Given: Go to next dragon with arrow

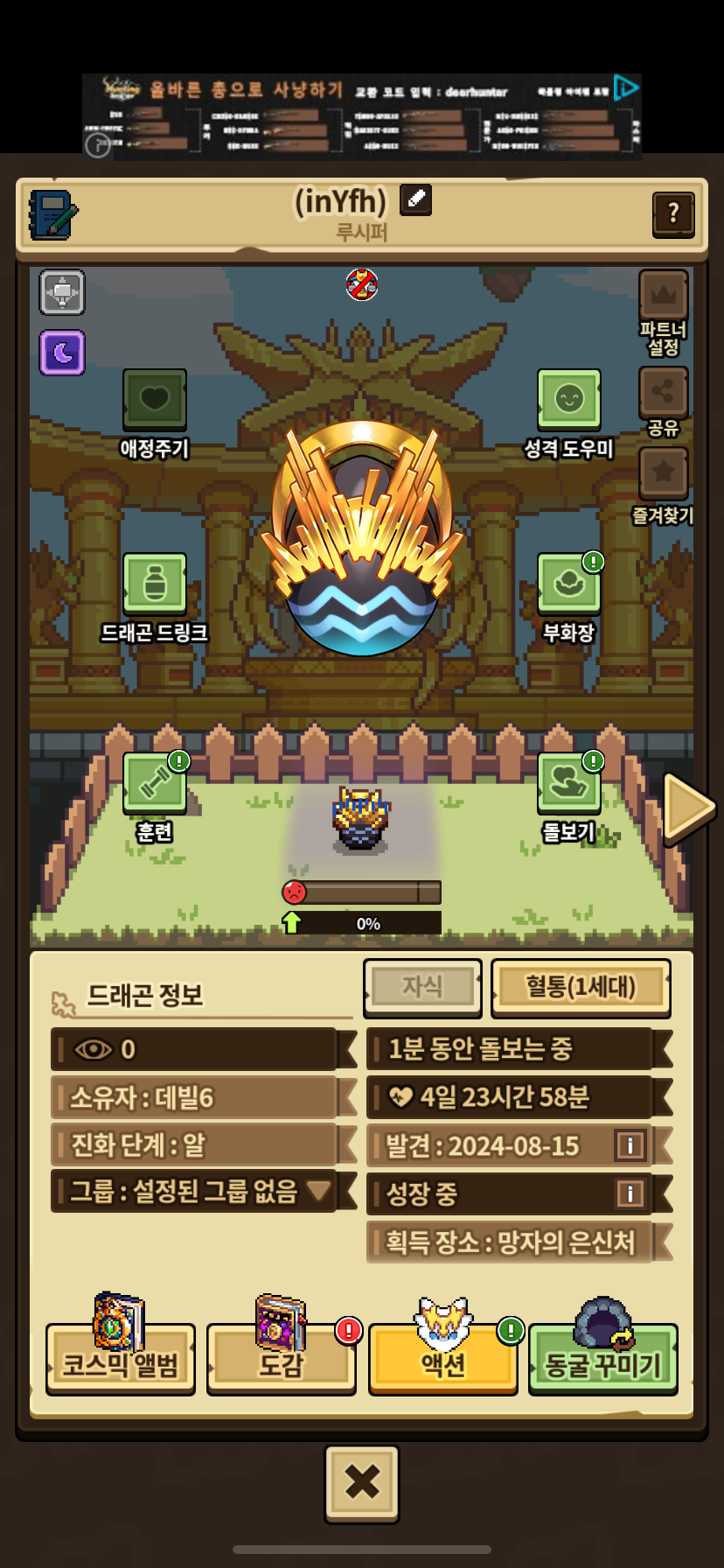Looking at the screenshot, I should [688, 807].
